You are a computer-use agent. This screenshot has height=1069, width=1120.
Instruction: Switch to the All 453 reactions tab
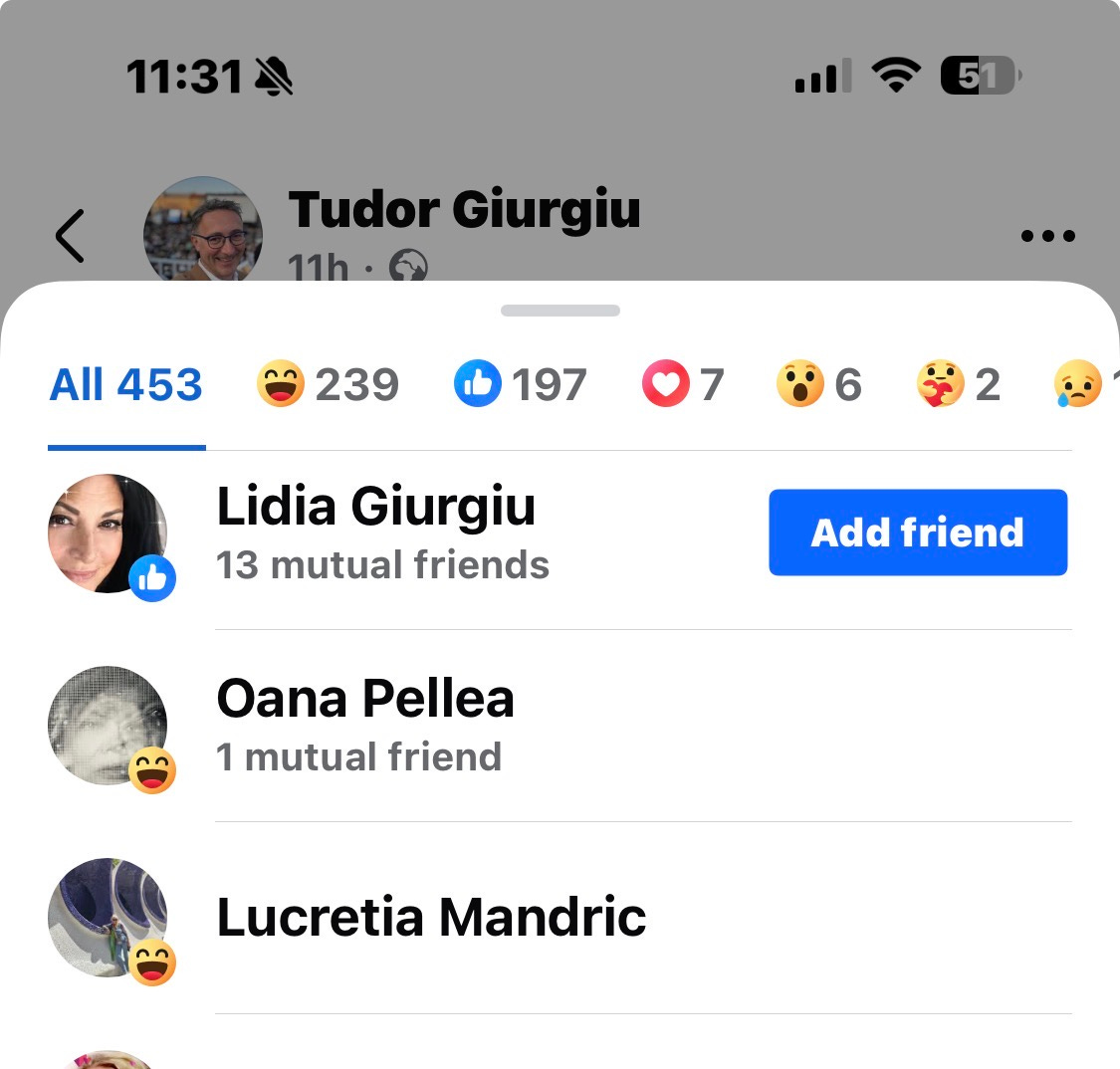126,385
